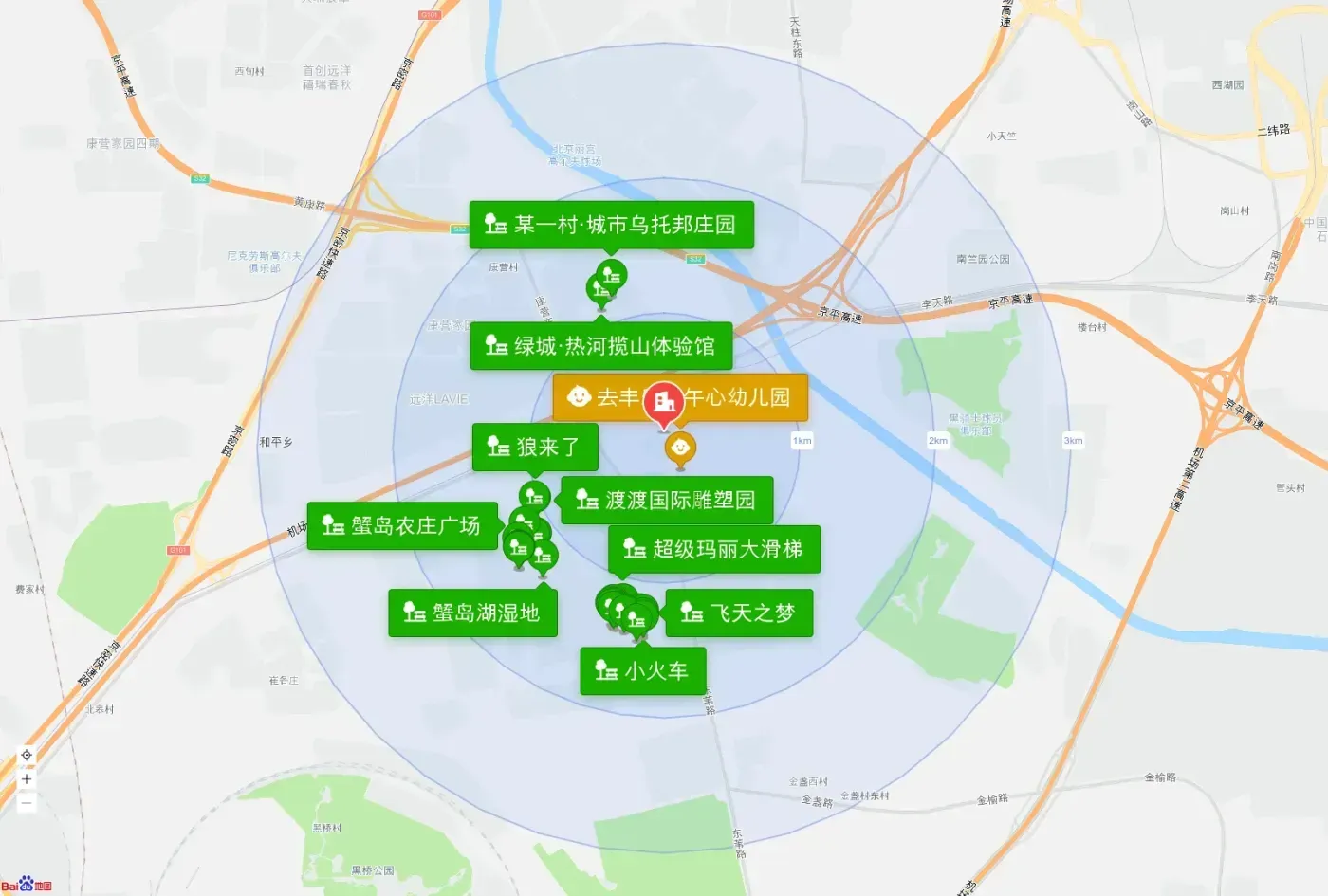Tap the locate-me crosshair button
1328x896 pixels.
tap(27, 755)
